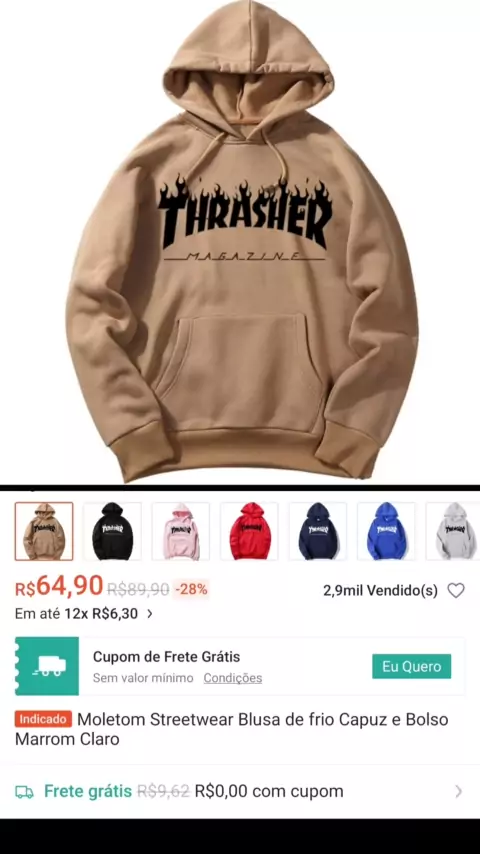Image resolution: width=480 pixels, height=854 pixels.
Task: Pick the navy blue hoodie option
Action: [x=318, y=531]
